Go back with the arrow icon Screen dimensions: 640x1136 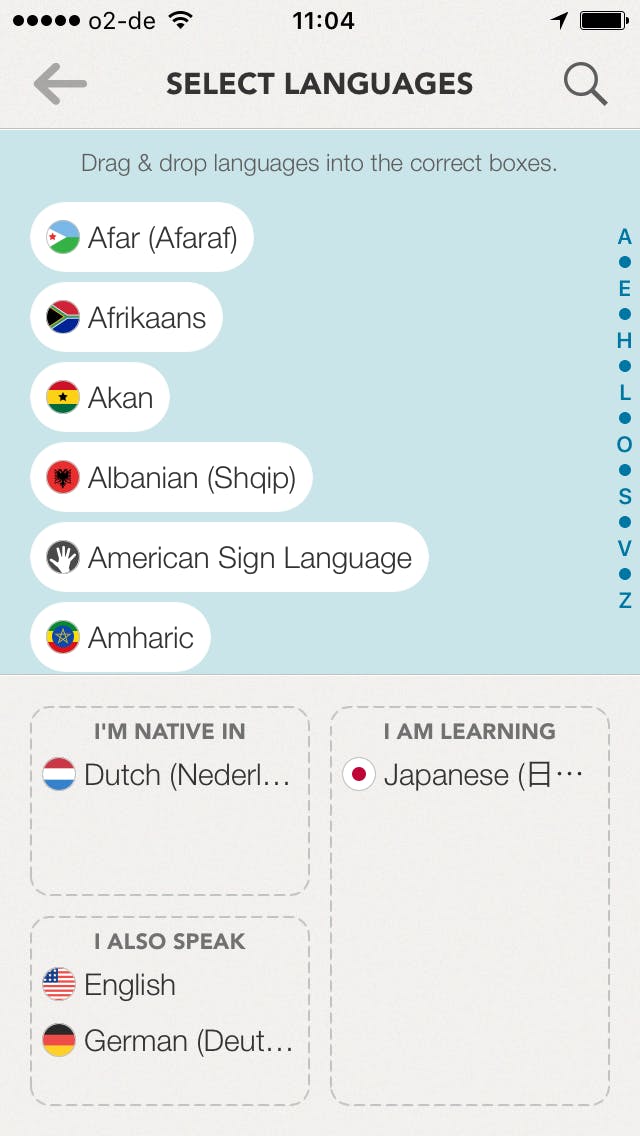60,84
